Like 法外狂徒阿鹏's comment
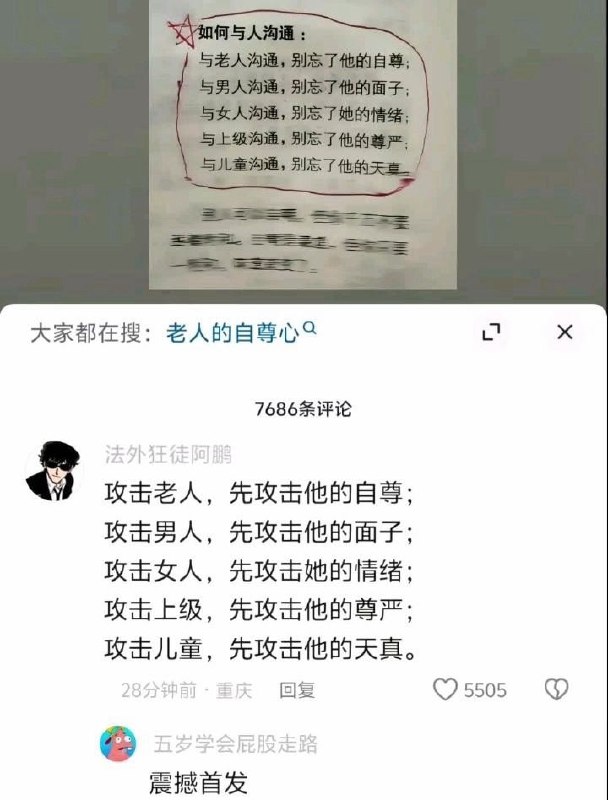Image resolution: width=608 pixels, height=800 pixels. point(446,689)
